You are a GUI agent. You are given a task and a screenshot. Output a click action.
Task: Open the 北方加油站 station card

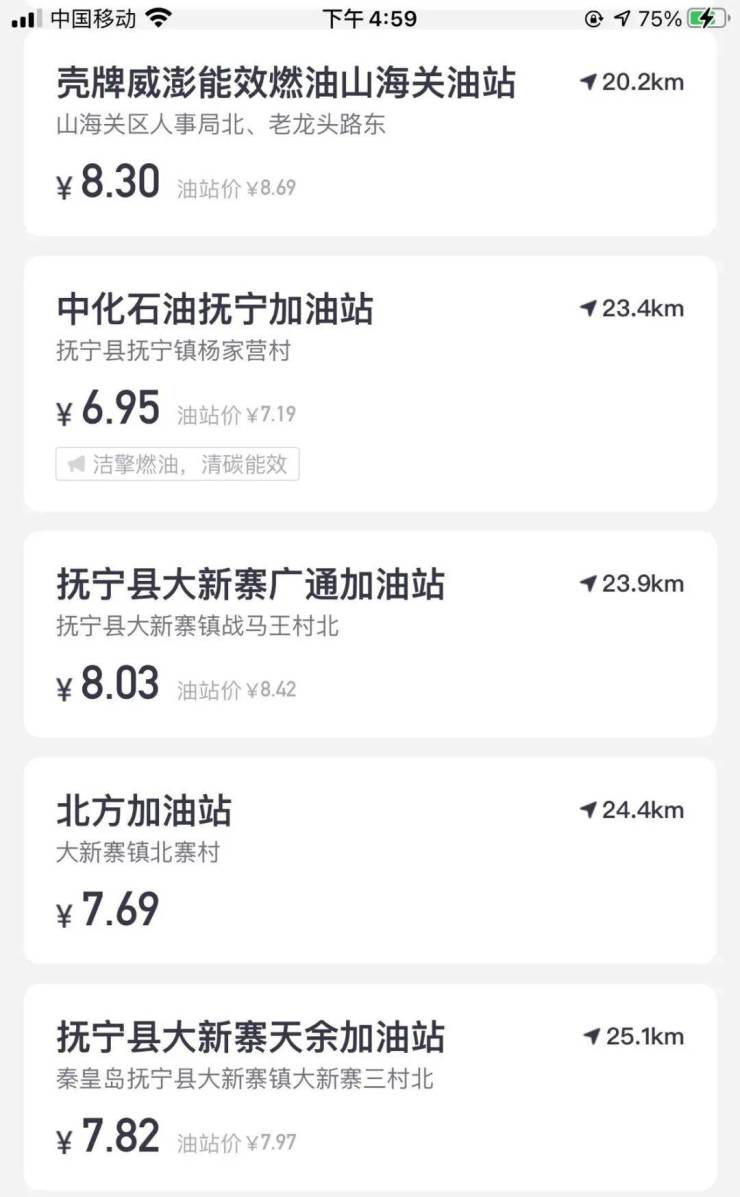tap(369, 860)
